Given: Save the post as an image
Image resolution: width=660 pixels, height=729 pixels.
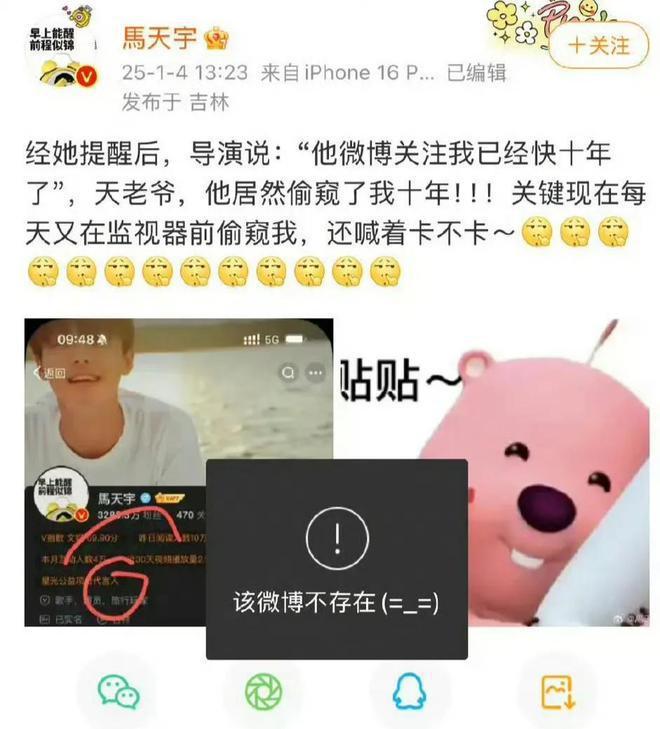Looking at the screenshot, I should pos(556,690).
